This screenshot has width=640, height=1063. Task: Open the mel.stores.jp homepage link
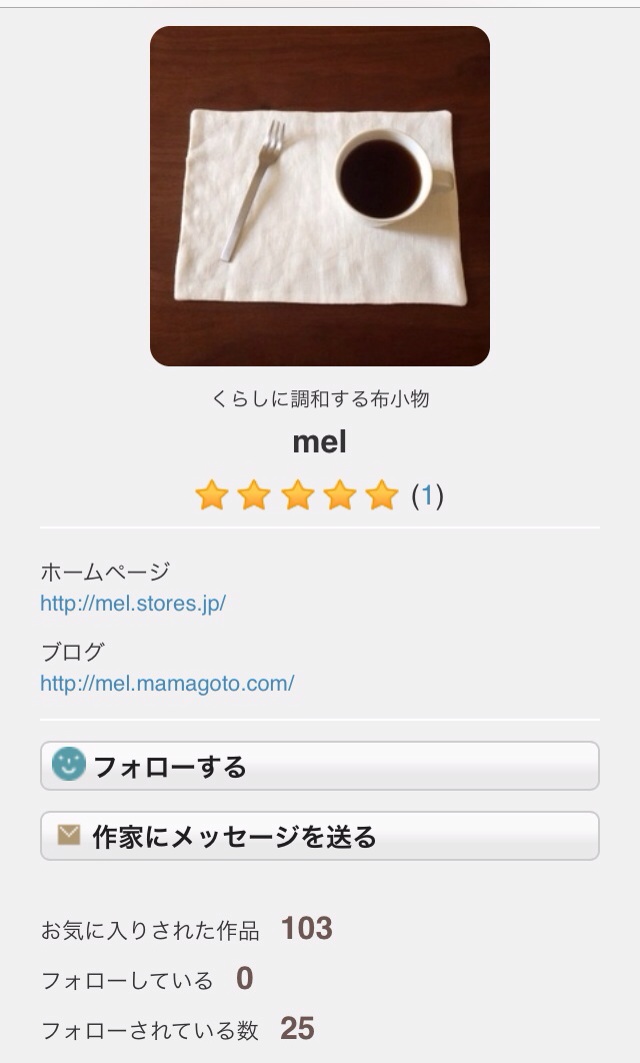click(133, 604)
